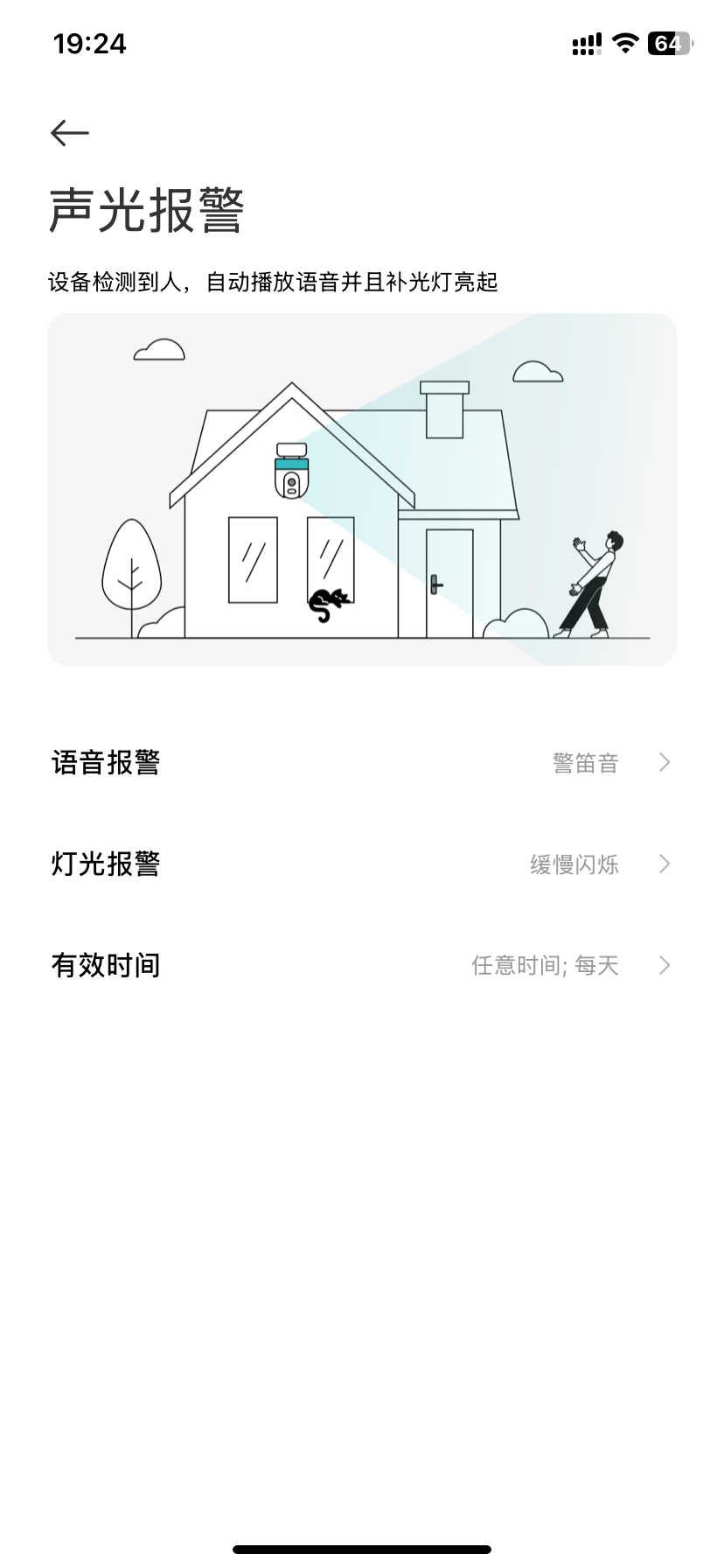Viewport: 724px width, 1568px height.
Task: Open the 语音报警 setting
Action: click(x=361, y=763)
